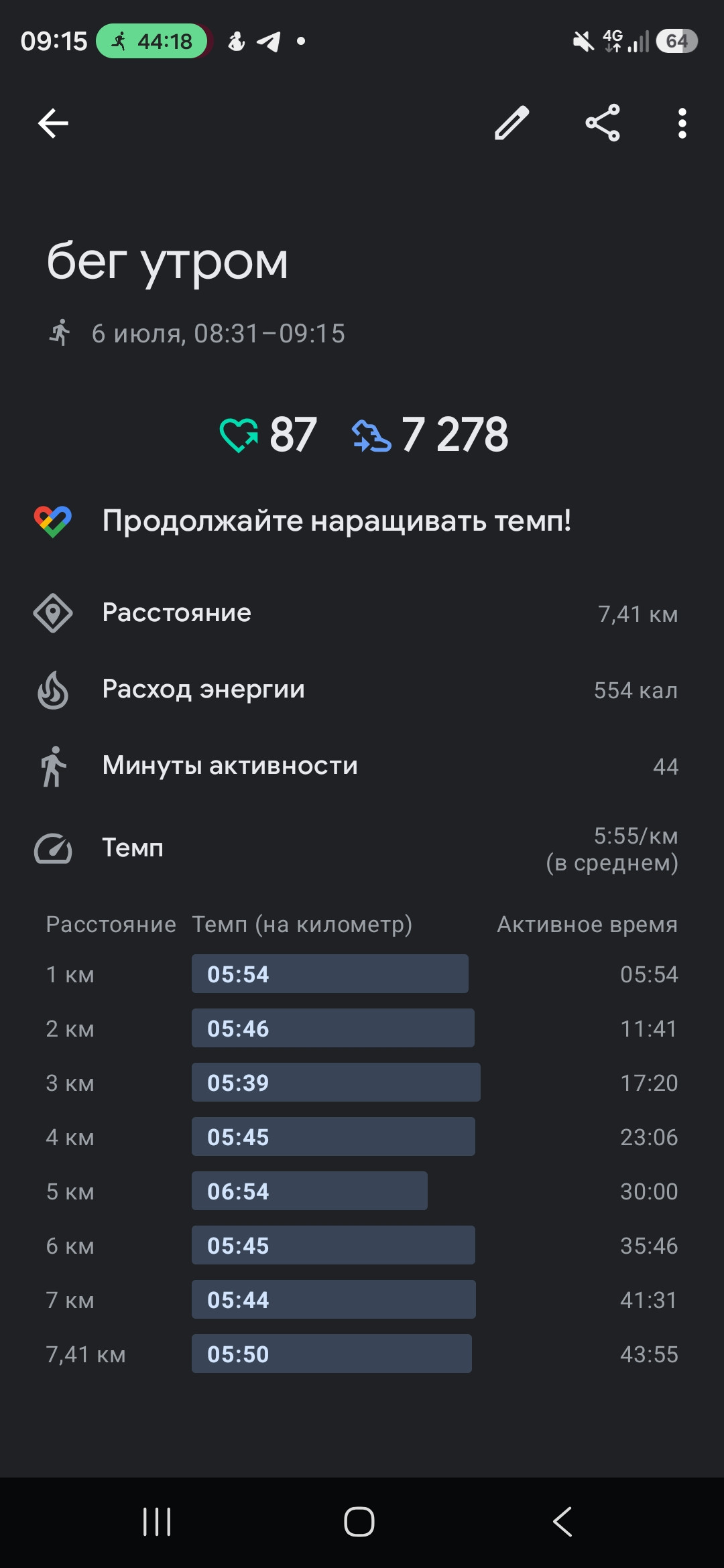Image resolution: width=724 pixels, height=1568 pixels.
Task: Open the three-dot overflow menu
Action: pos(682,123)
